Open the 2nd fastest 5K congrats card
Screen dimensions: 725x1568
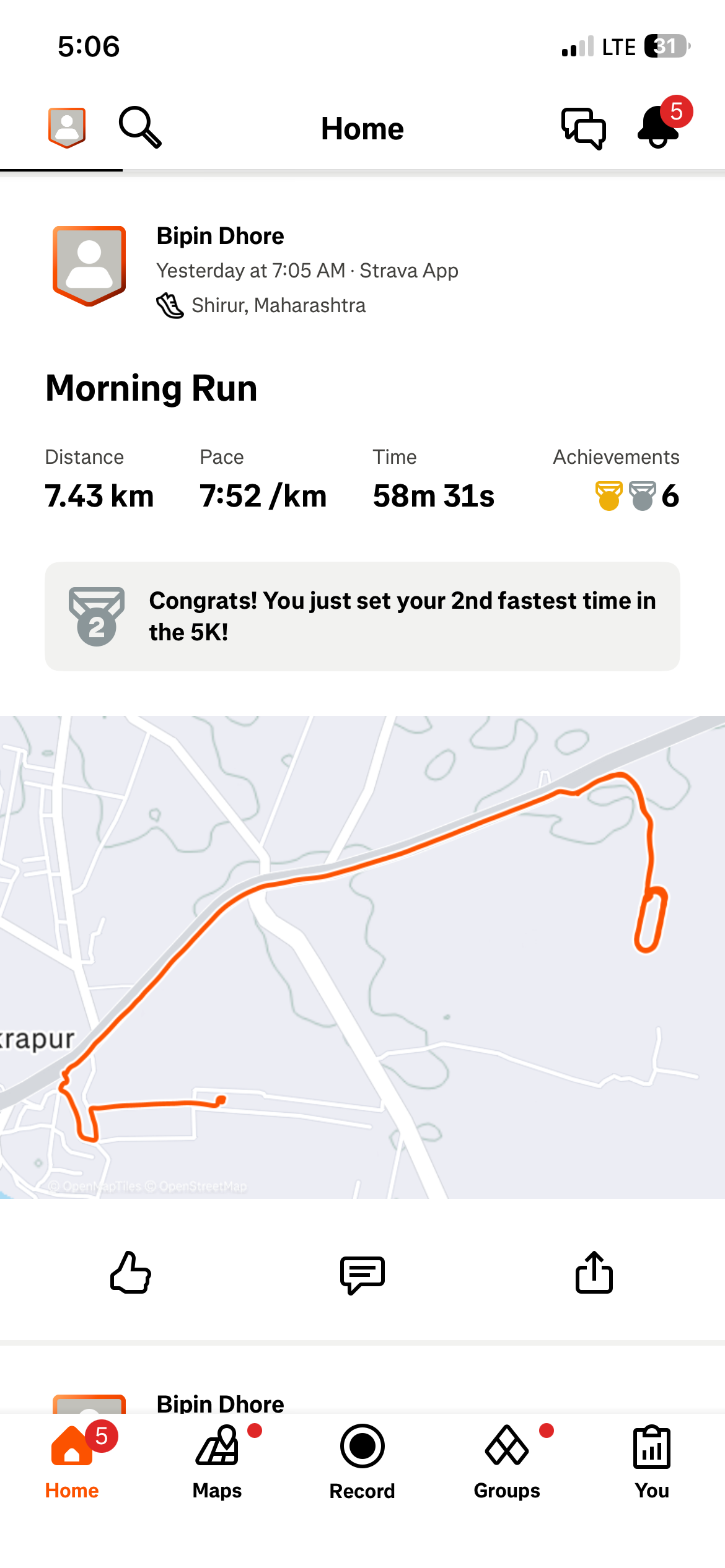click(x=362, y=616)
